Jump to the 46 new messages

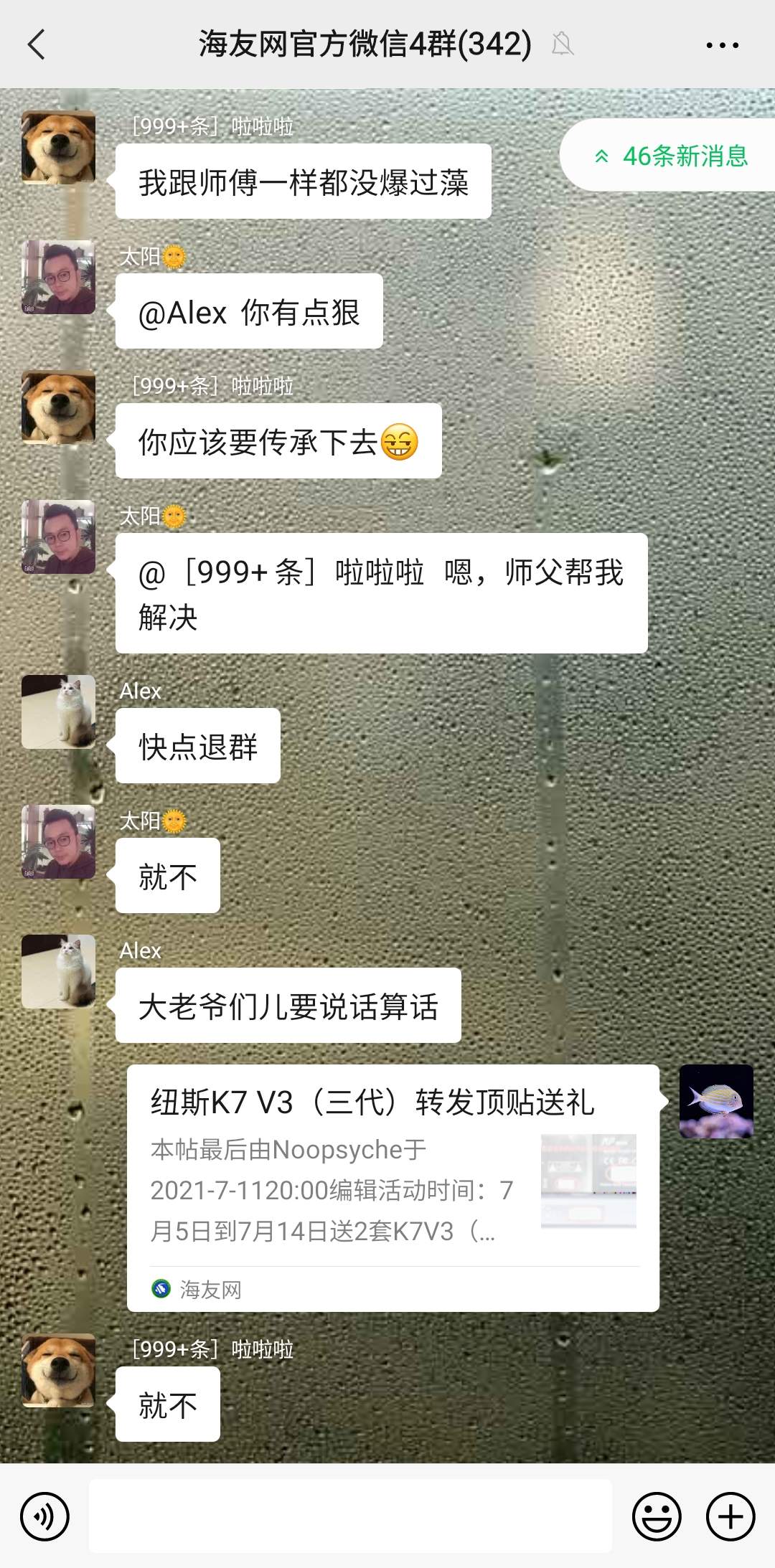pos(672,156)
